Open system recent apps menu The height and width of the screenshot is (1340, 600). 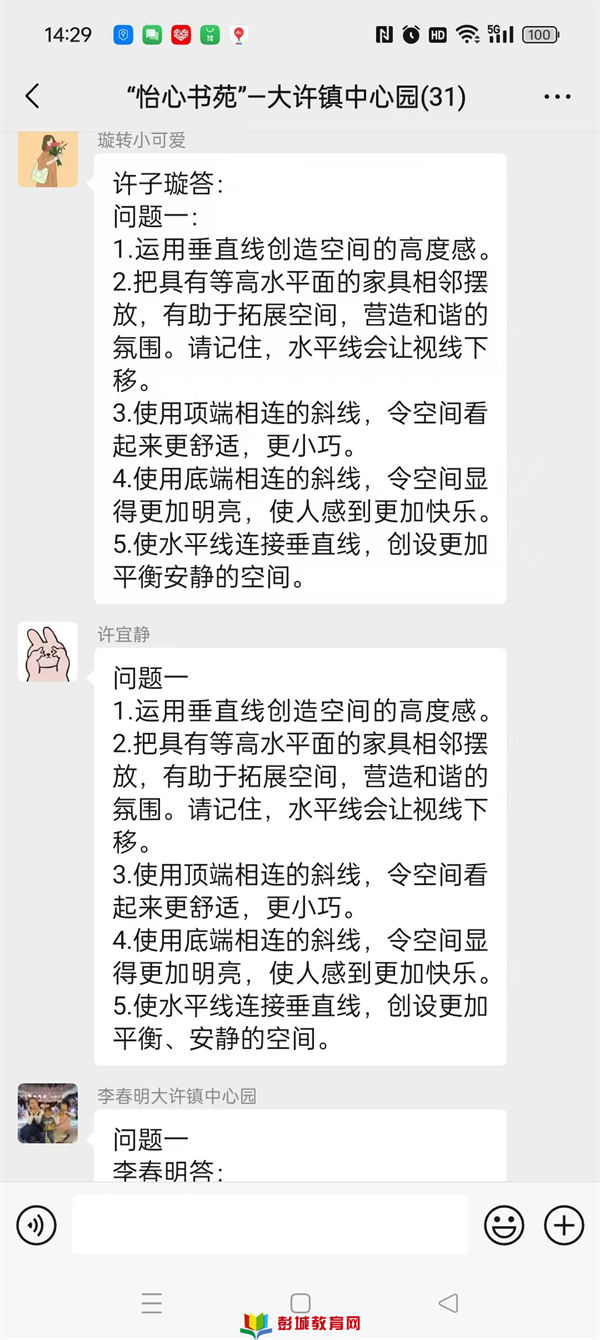[x=152, y=1302]
